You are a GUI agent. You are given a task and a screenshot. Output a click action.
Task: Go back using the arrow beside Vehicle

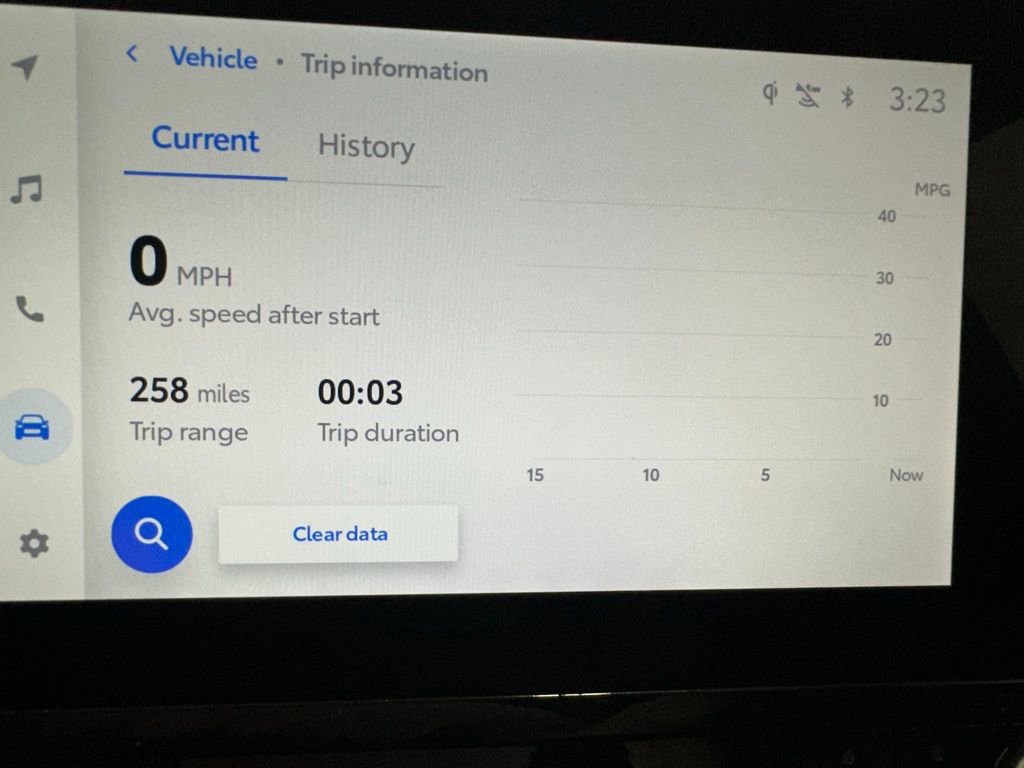pyautogui.click(x=132, y=54)
